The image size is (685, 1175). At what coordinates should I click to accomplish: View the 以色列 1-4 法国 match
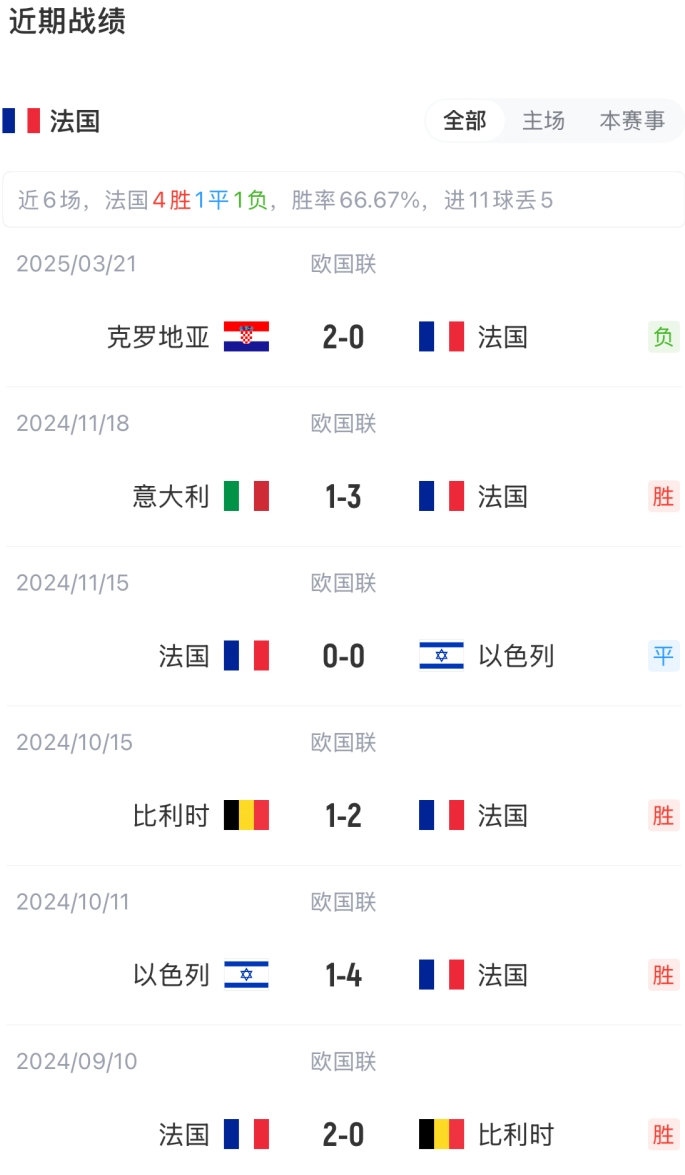coord(343,975)
